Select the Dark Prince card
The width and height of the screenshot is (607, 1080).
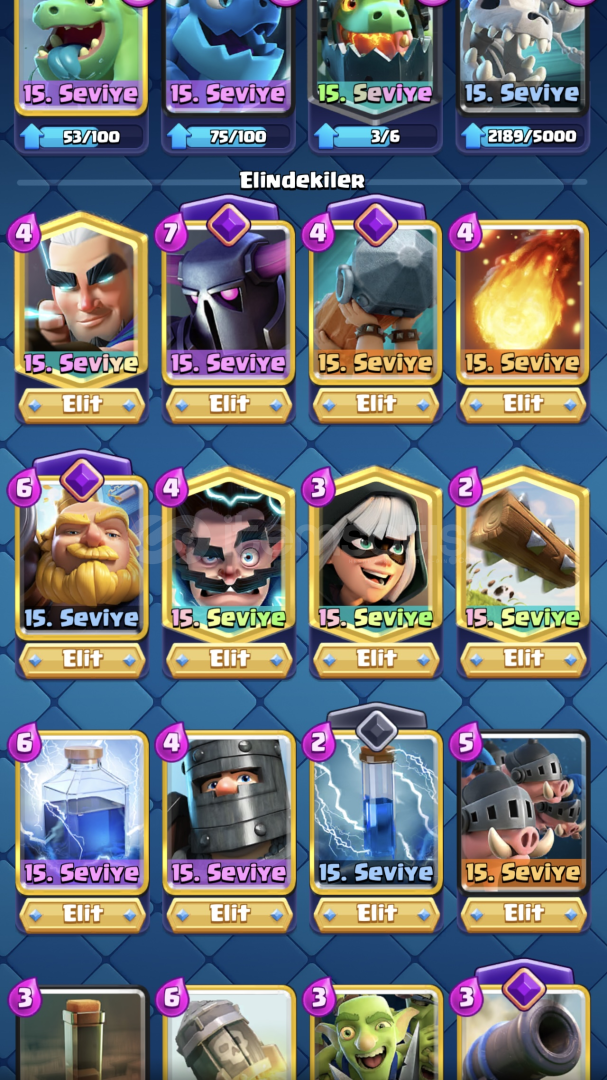pyautogui.click(x=229, y=813)
